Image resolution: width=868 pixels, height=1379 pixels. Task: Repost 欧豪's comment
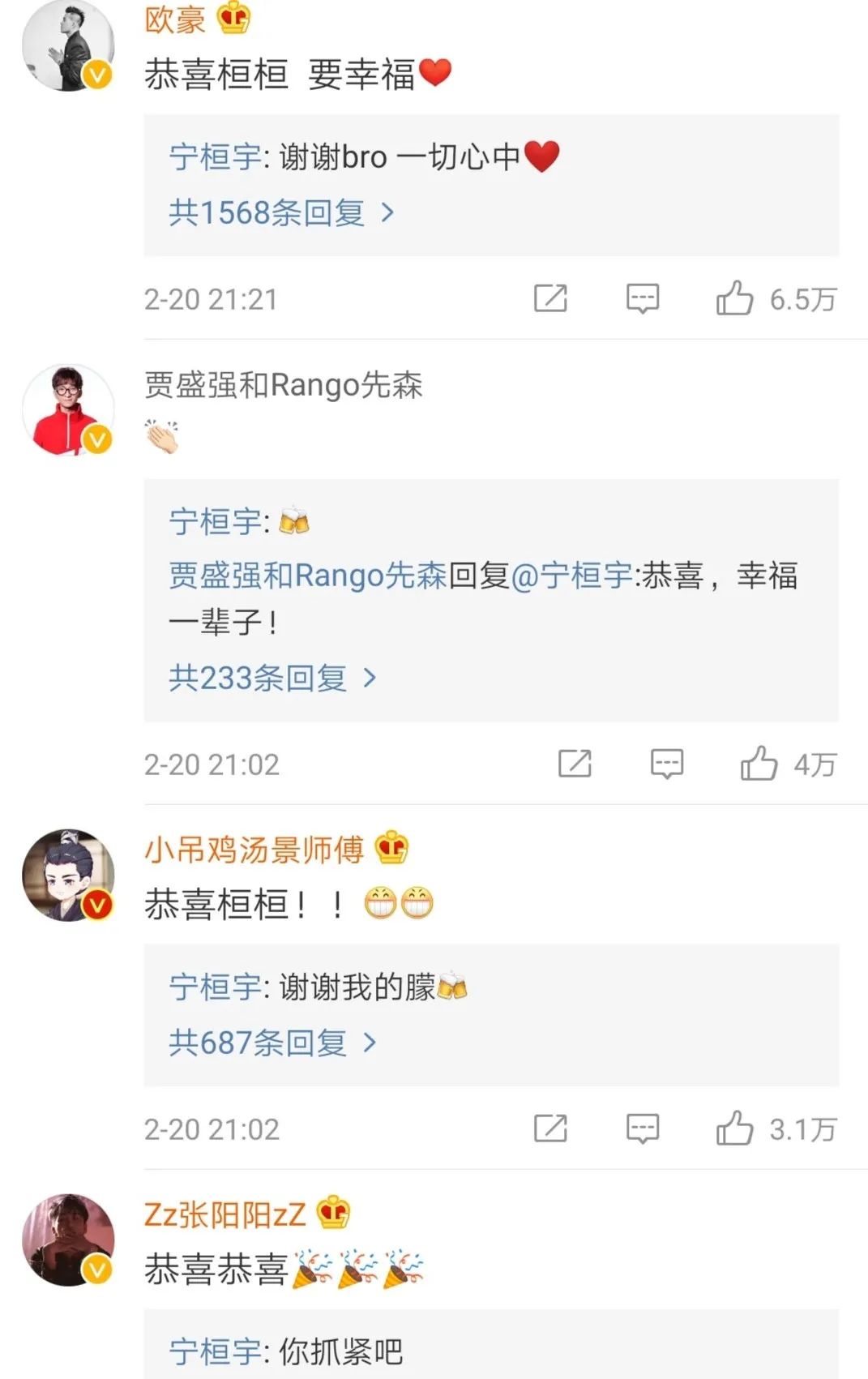click(550, 298)
